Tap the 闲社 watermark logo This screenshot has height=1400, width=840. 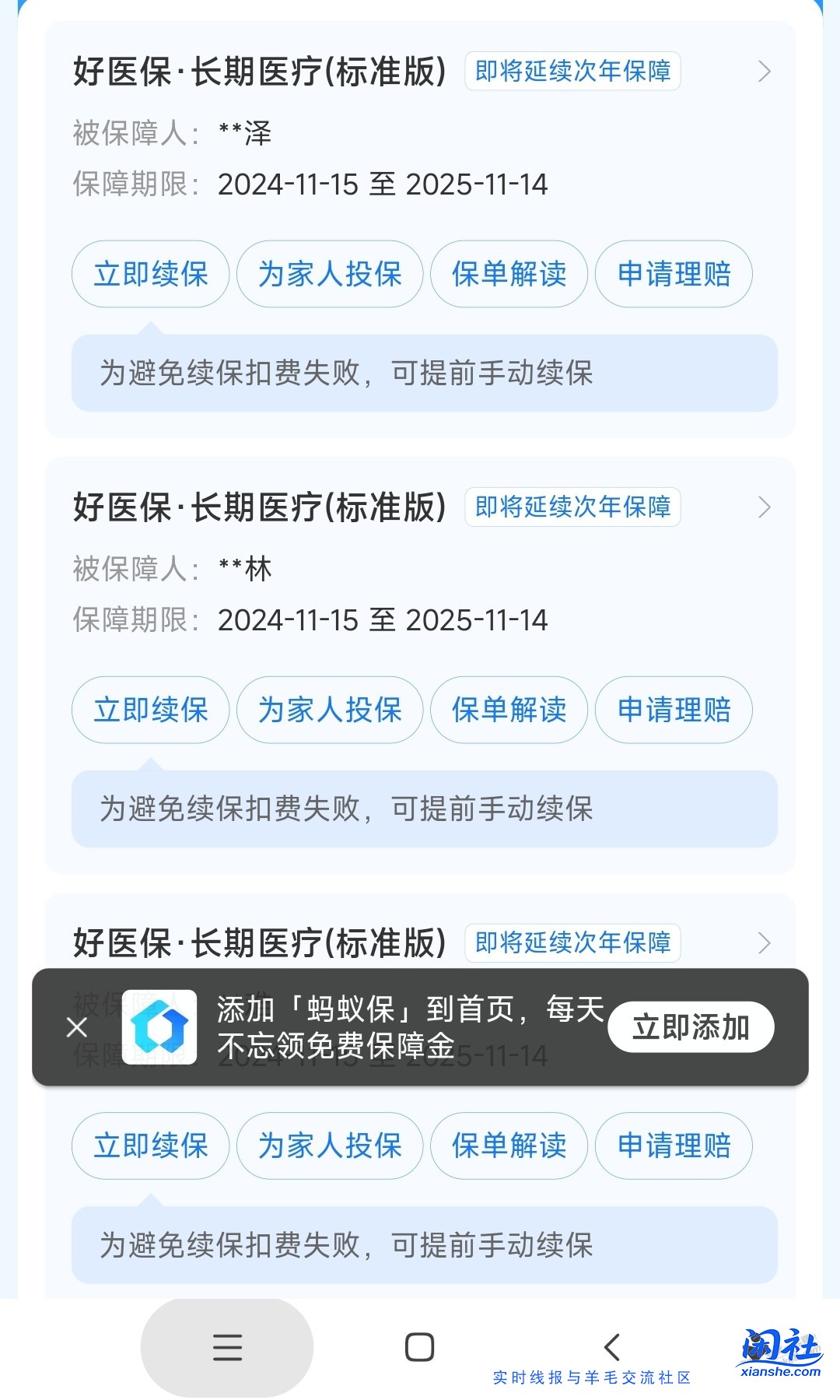point(780,1345)
